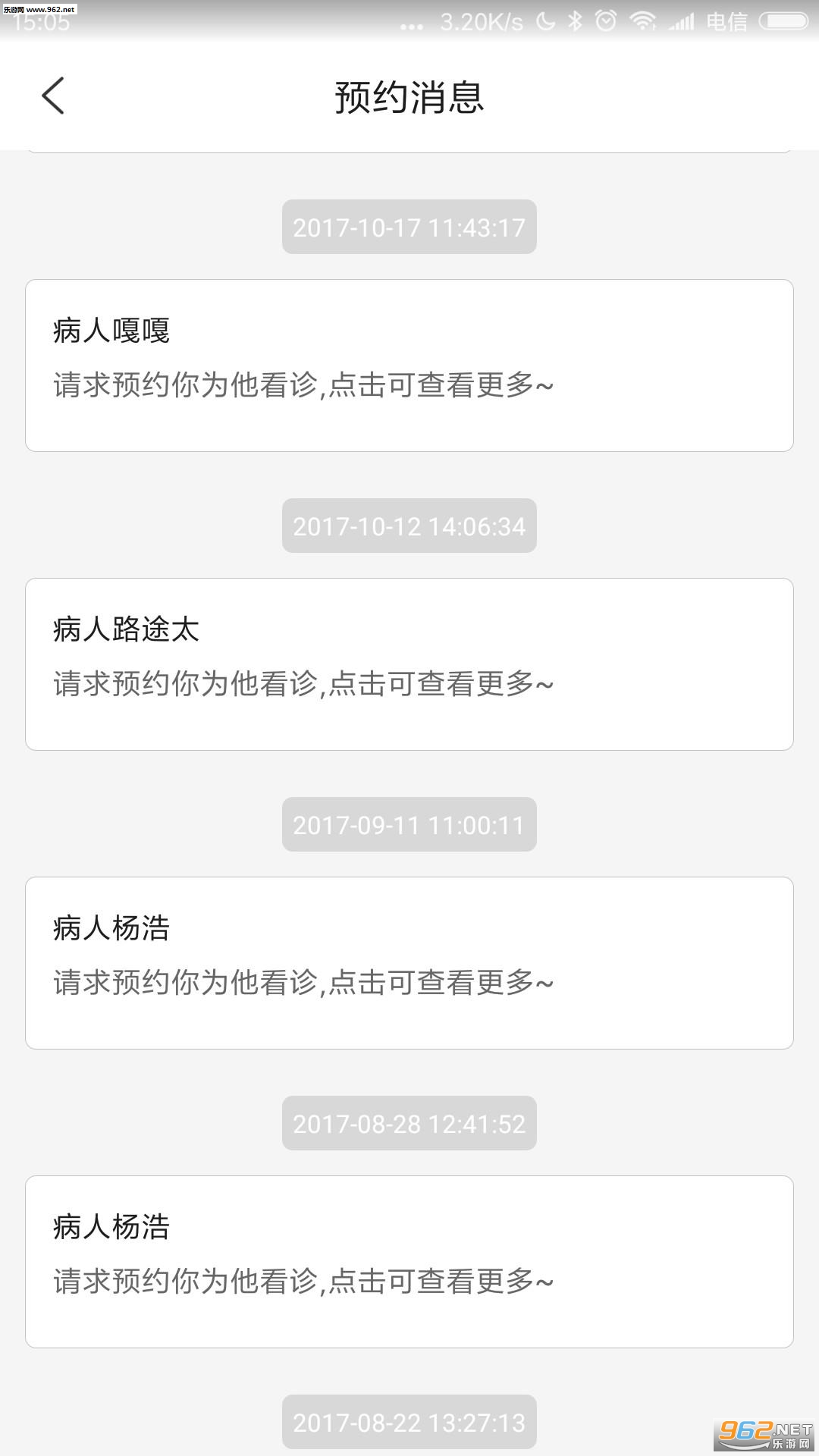This screenshot has height=1456, width=819.
Task: Open appointment request from 病人嘎嘎
Action: pyautogui.click(x=409, y=366)
